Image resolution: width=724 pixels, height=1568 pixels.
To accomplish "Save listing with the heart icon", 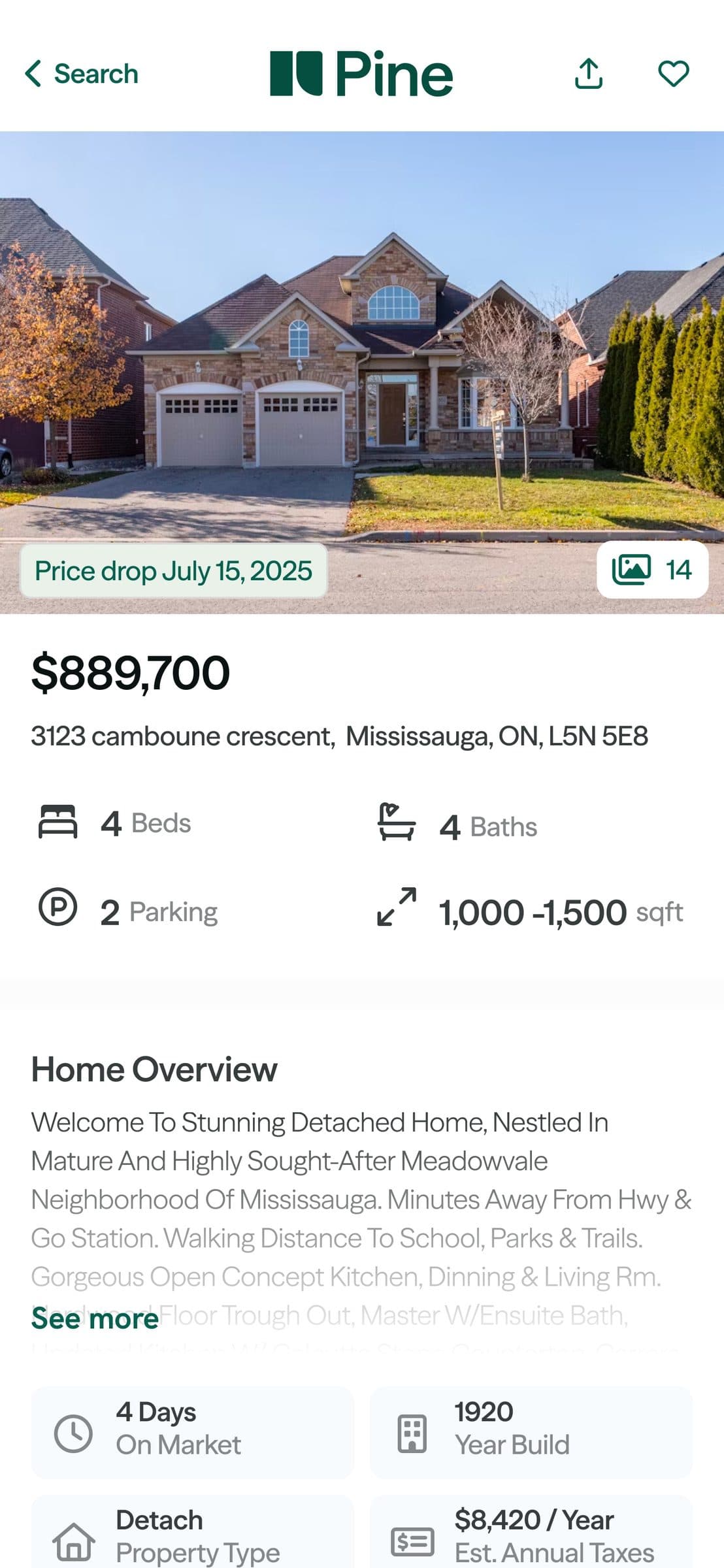I will click(673, 73).
